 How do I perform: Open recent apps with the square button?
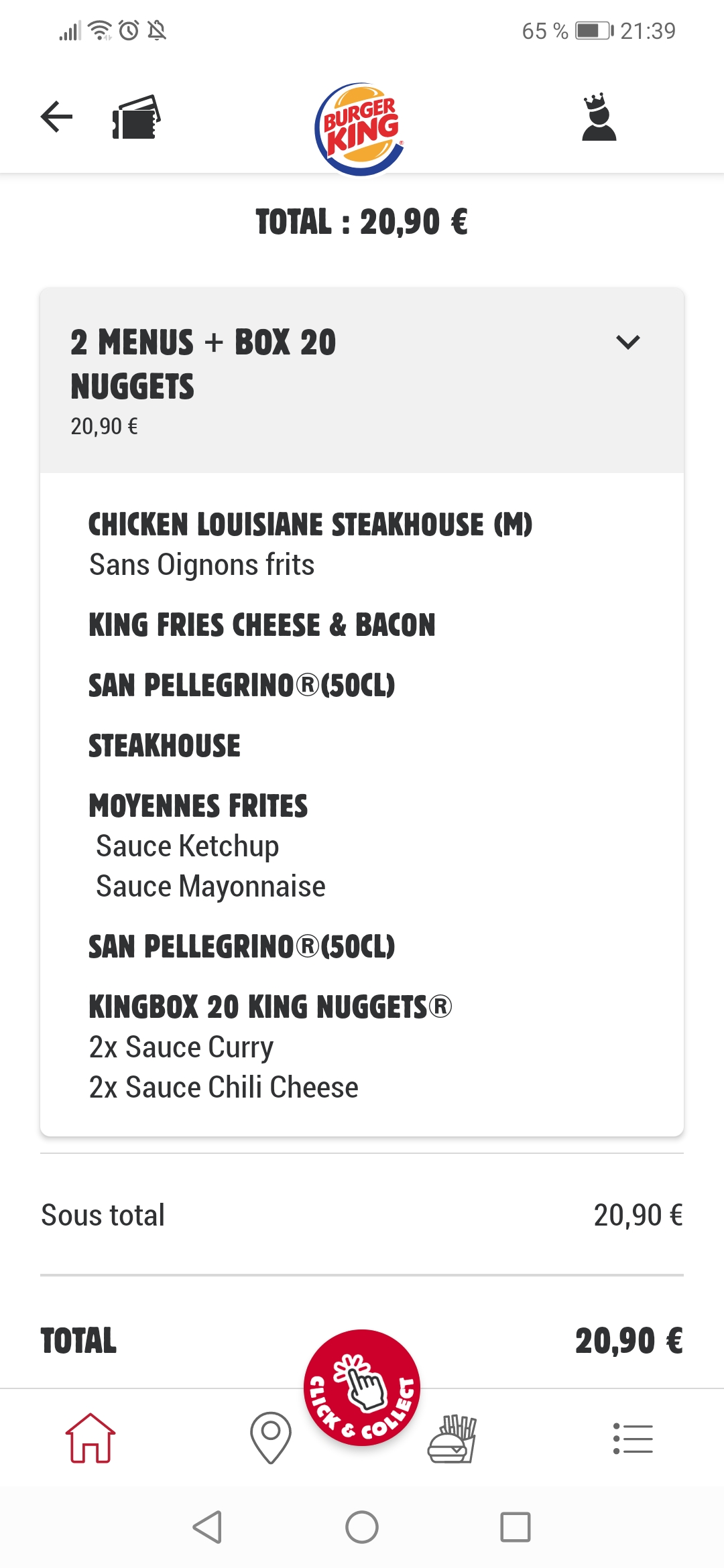[x=515, y=1528]
